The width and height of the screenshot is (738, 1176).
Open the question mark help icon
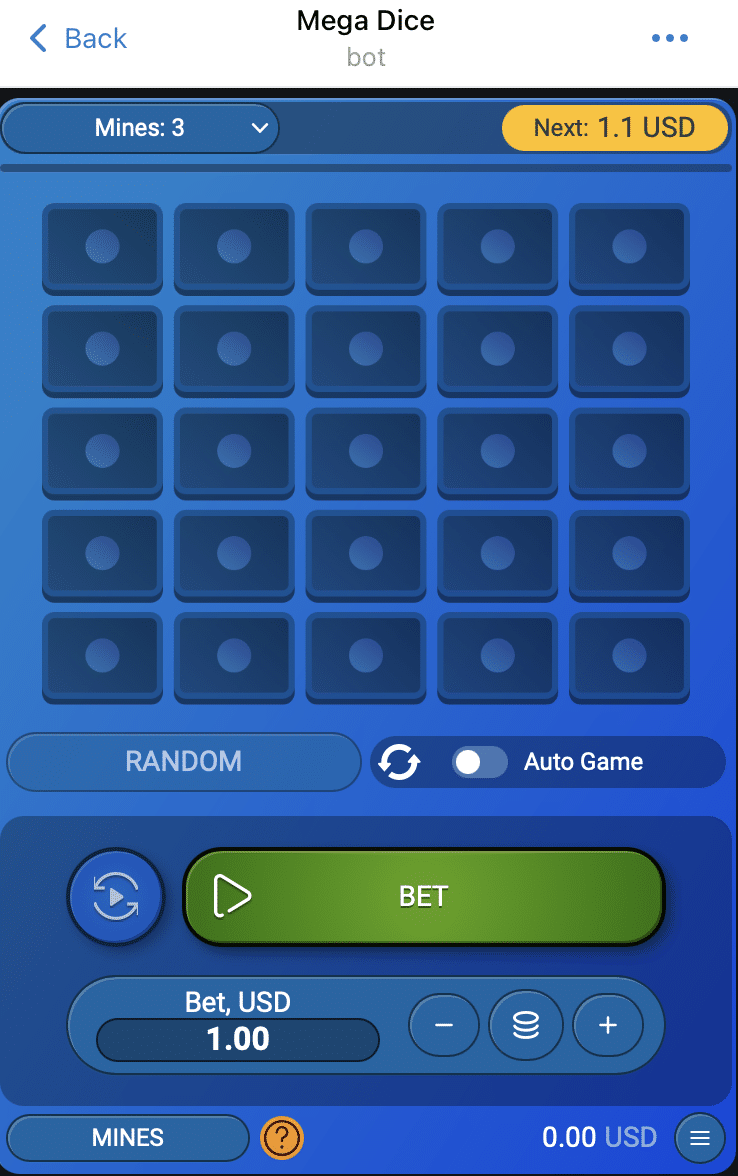pos(282,1137)
